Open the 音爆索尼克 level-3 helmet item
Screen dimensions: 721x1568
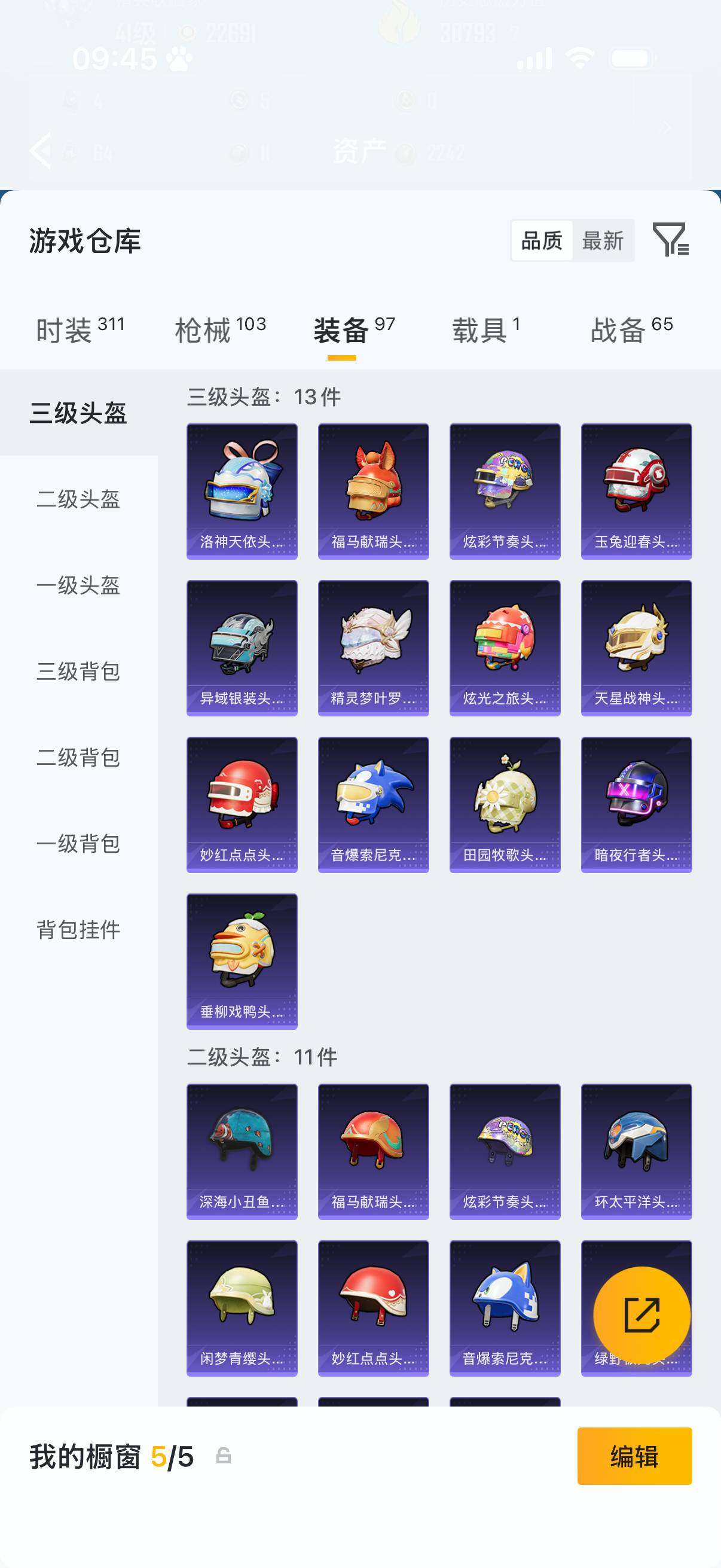tap(373, 804)
